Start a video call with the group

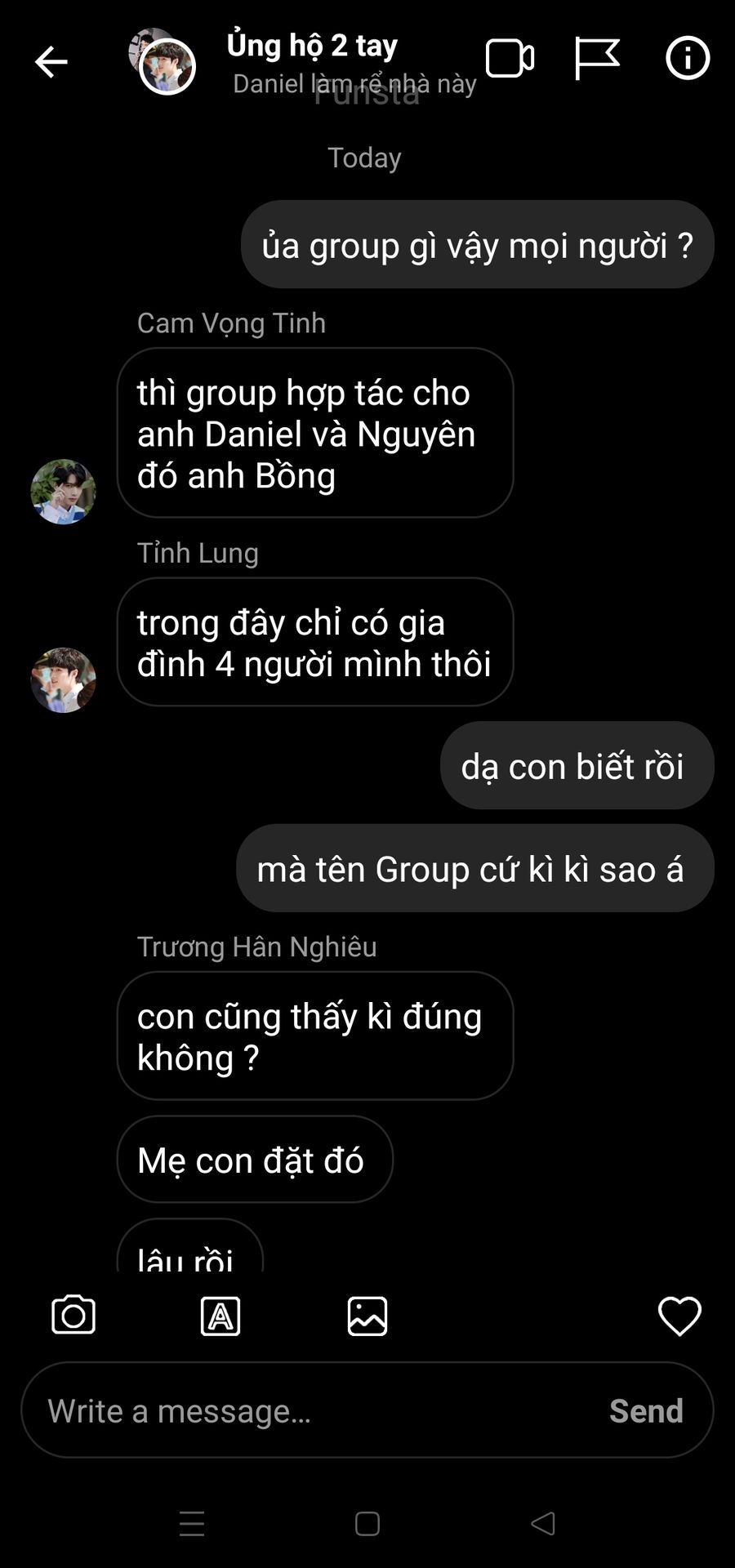(x=510, y=59)
